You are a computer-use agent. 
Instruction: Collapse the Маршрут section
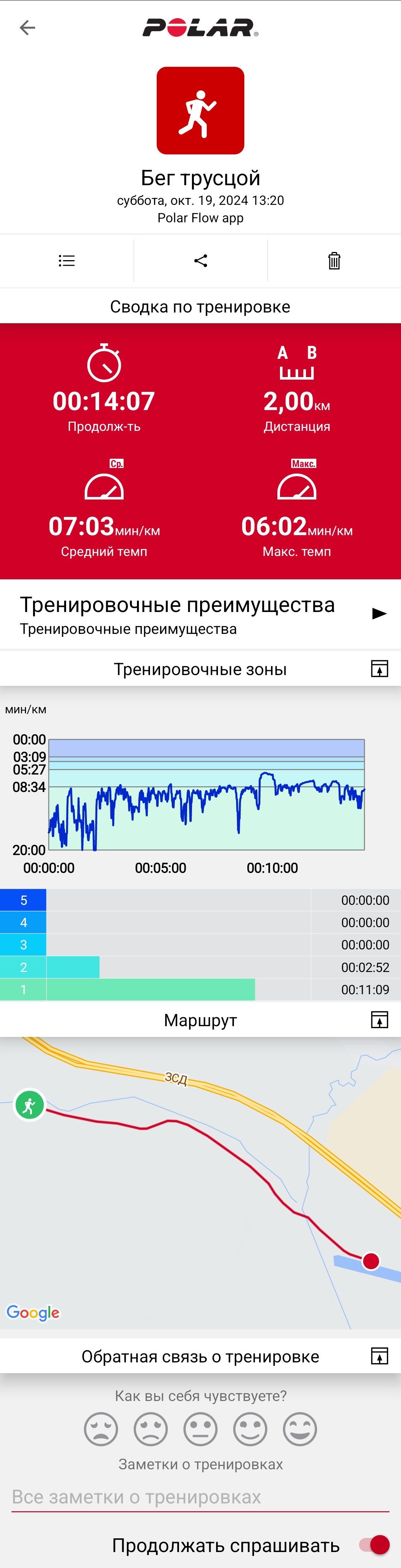click(379, 1019)
